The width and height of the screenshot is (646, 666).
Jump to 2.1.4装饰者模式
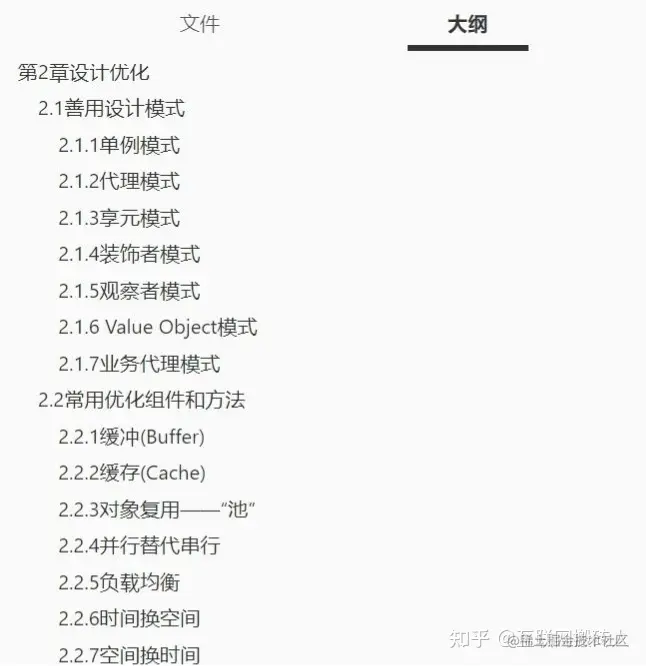[129, 255]
